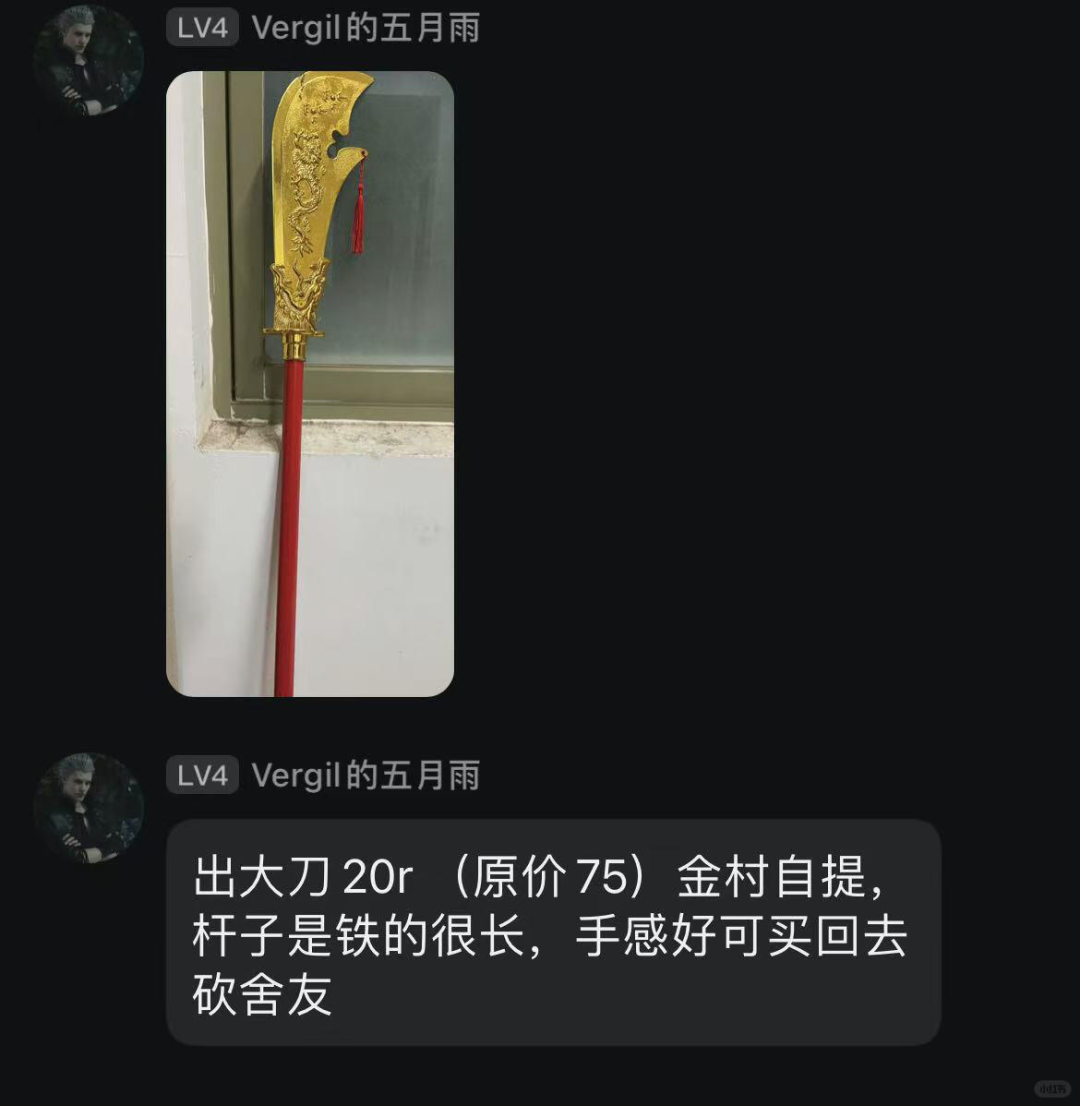Tap the avatar beside the 出大刀 20r text message
The width and height of the screenshot is (1080, 1106).
tap(88, 808)
